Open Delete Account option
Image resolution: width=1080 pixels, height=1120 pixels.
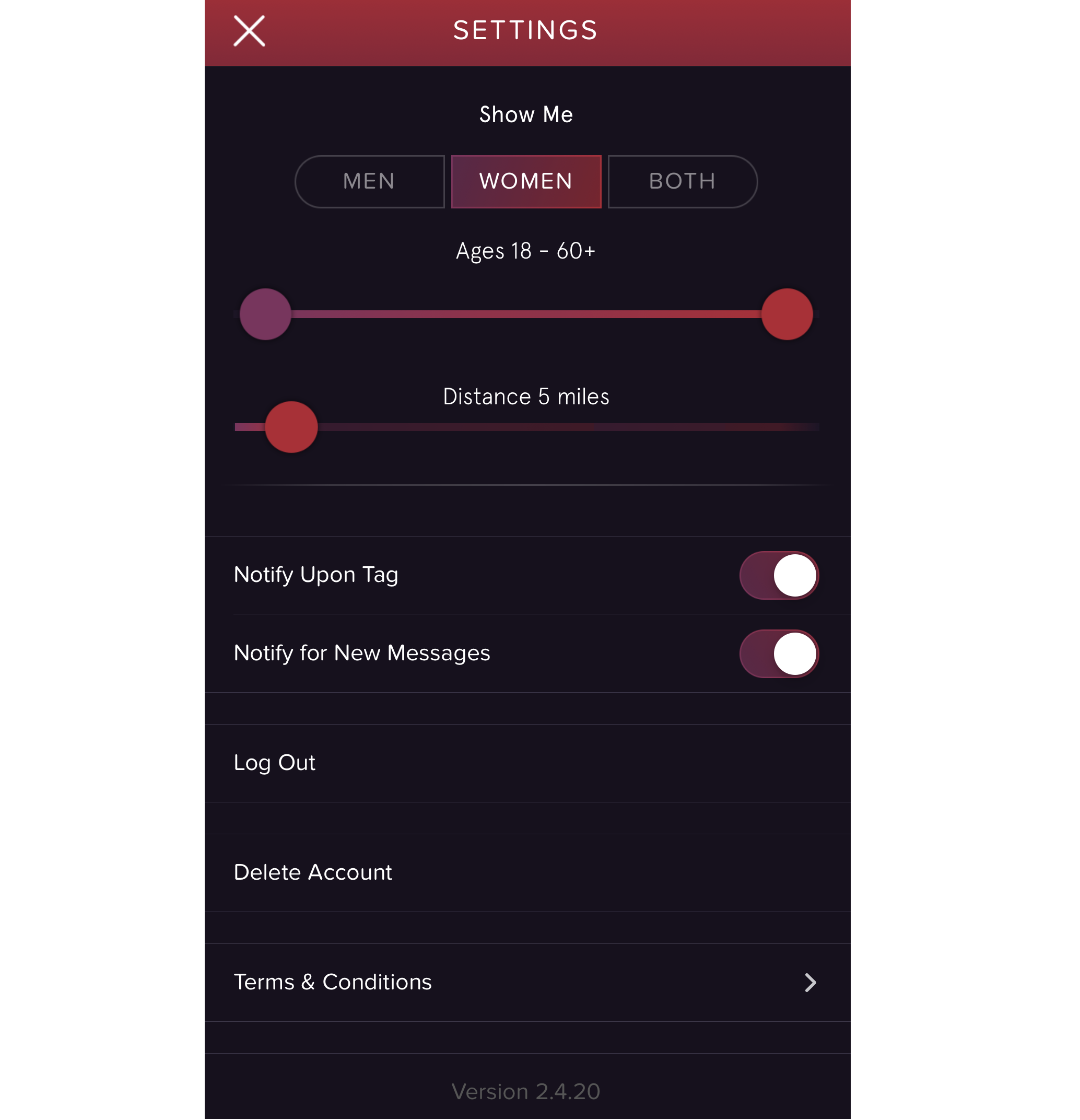(x=313, y=873)
